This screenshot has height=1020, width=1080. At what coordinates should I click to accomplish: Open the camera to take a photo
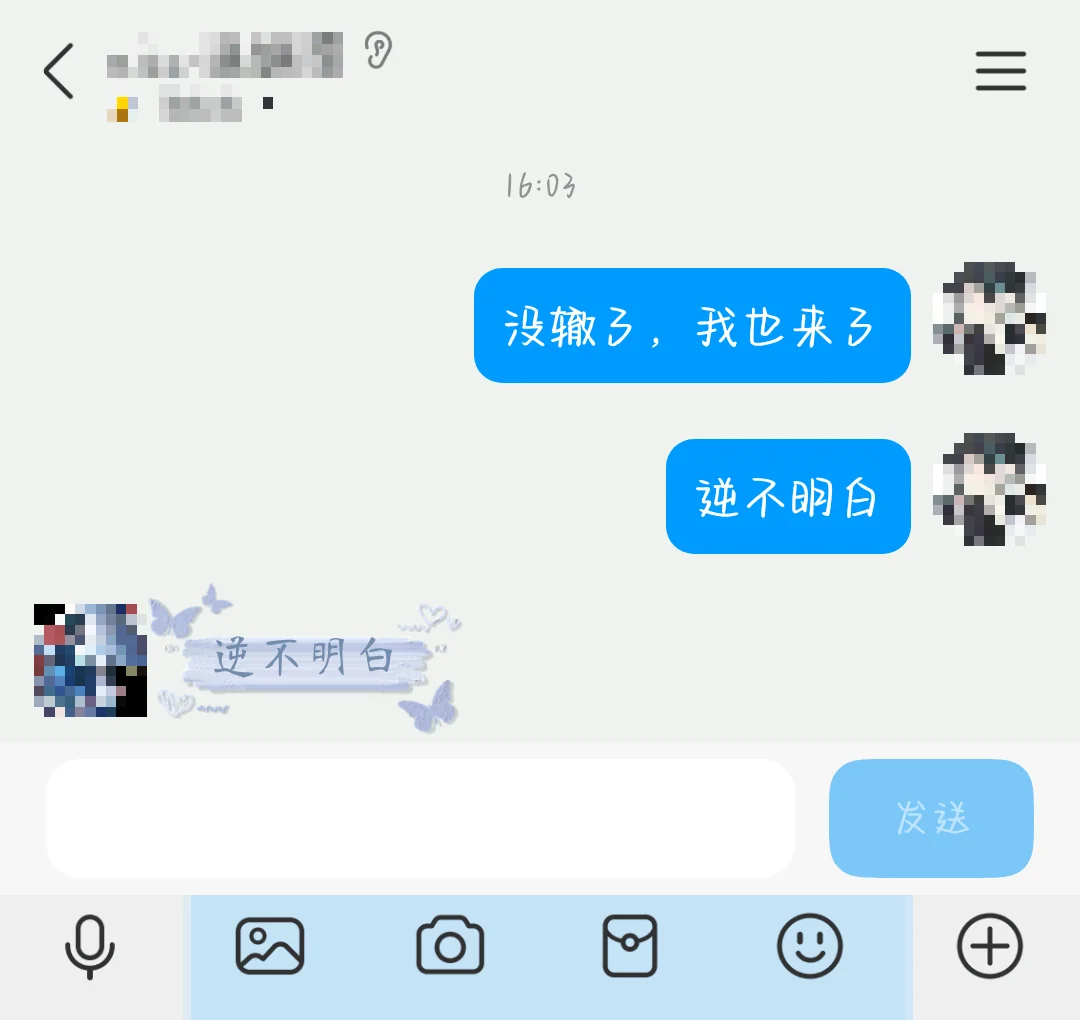click(450, 946)
